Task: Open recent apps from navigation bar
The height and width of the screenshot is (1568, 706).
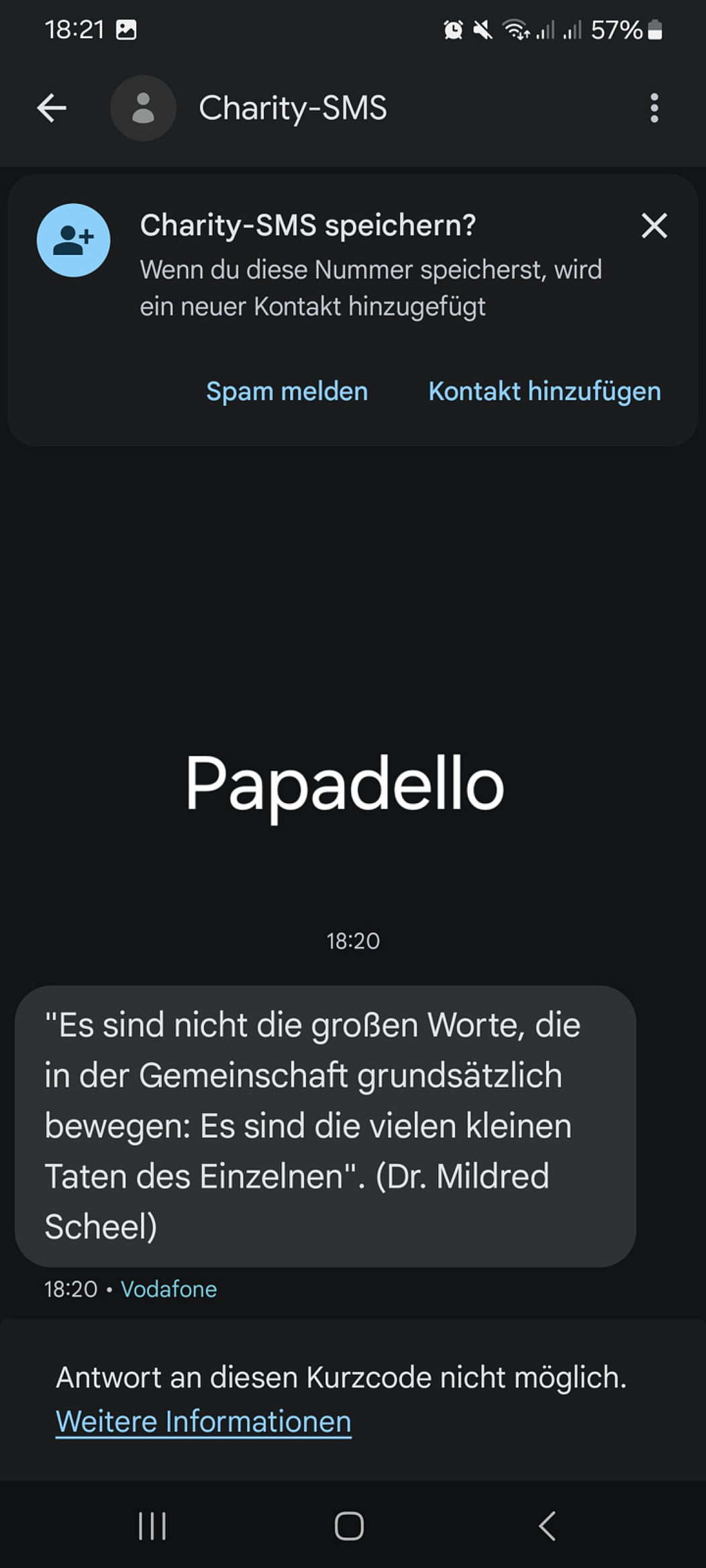Action: [152, 1526]
